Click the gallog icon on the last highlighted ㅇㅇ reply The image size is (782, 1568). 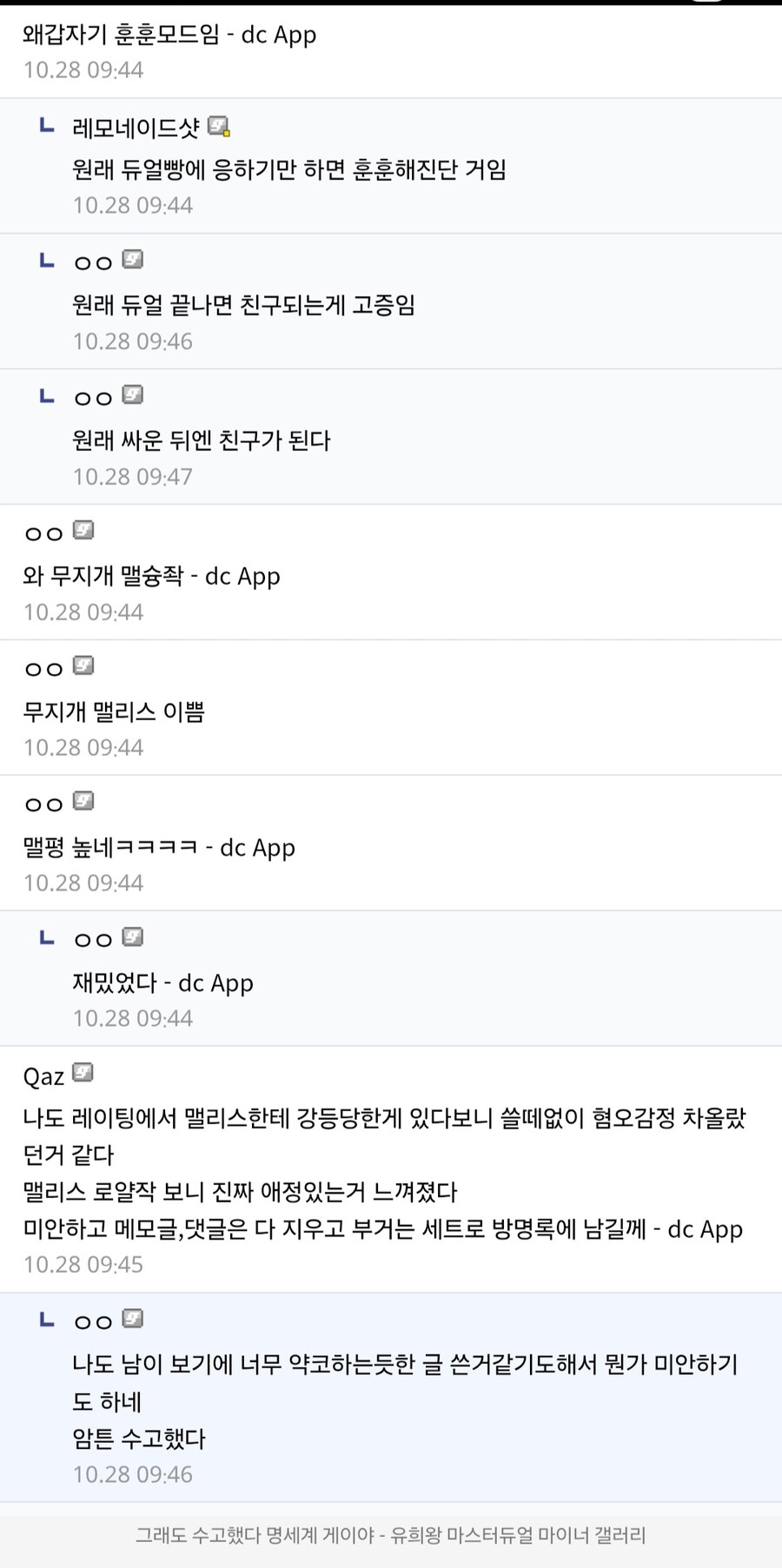(131, 1319)
